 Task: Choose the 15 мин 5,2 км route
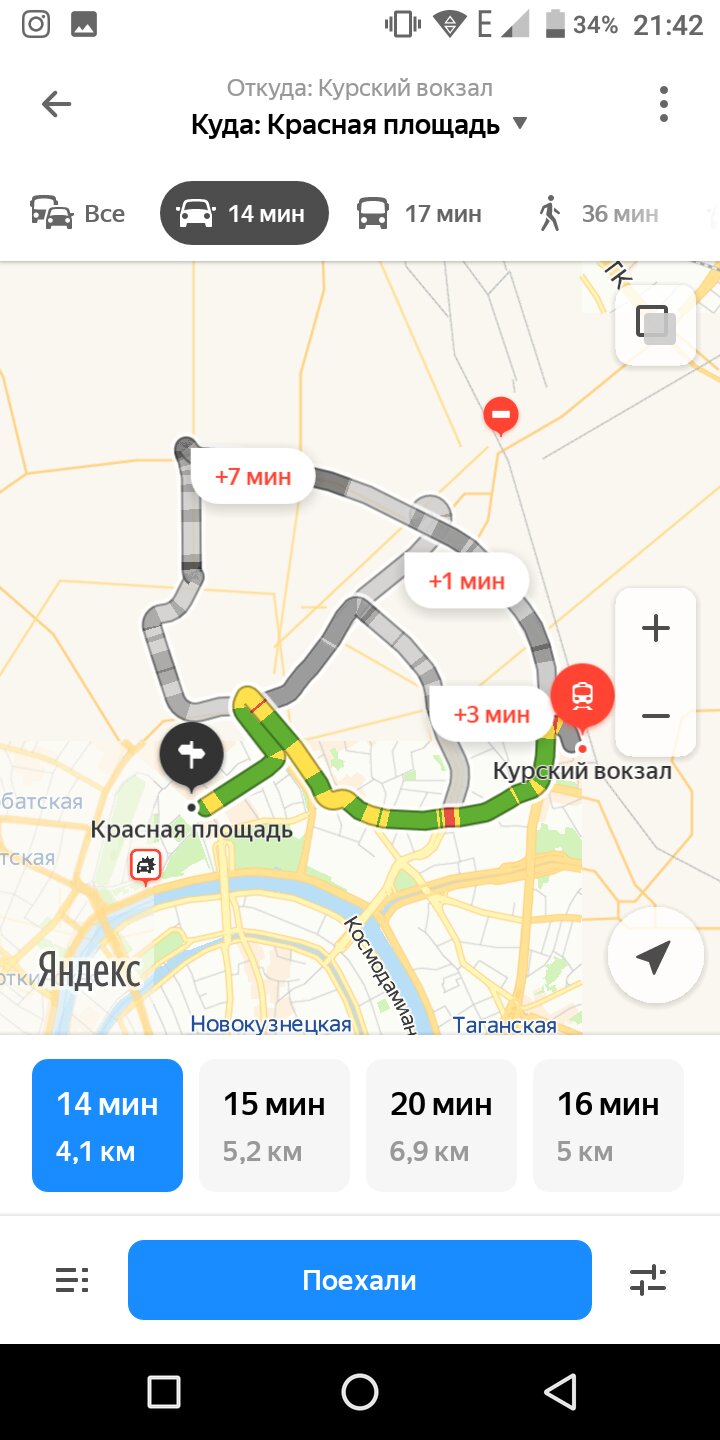pyautogui.click(x=274, y=1126)
